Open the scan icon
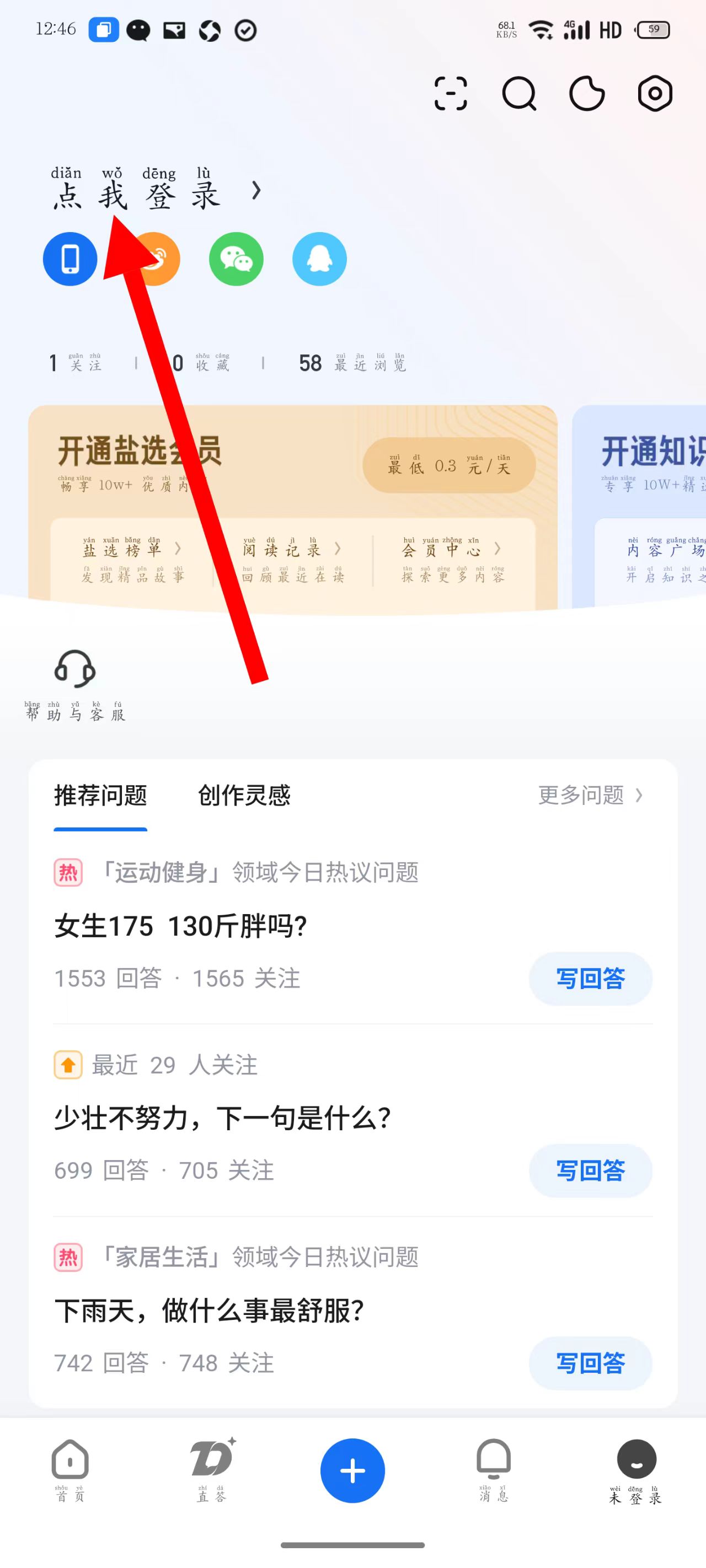Image resolution: width=706 pixels, height=1568 pixels. tap(450, 93)
